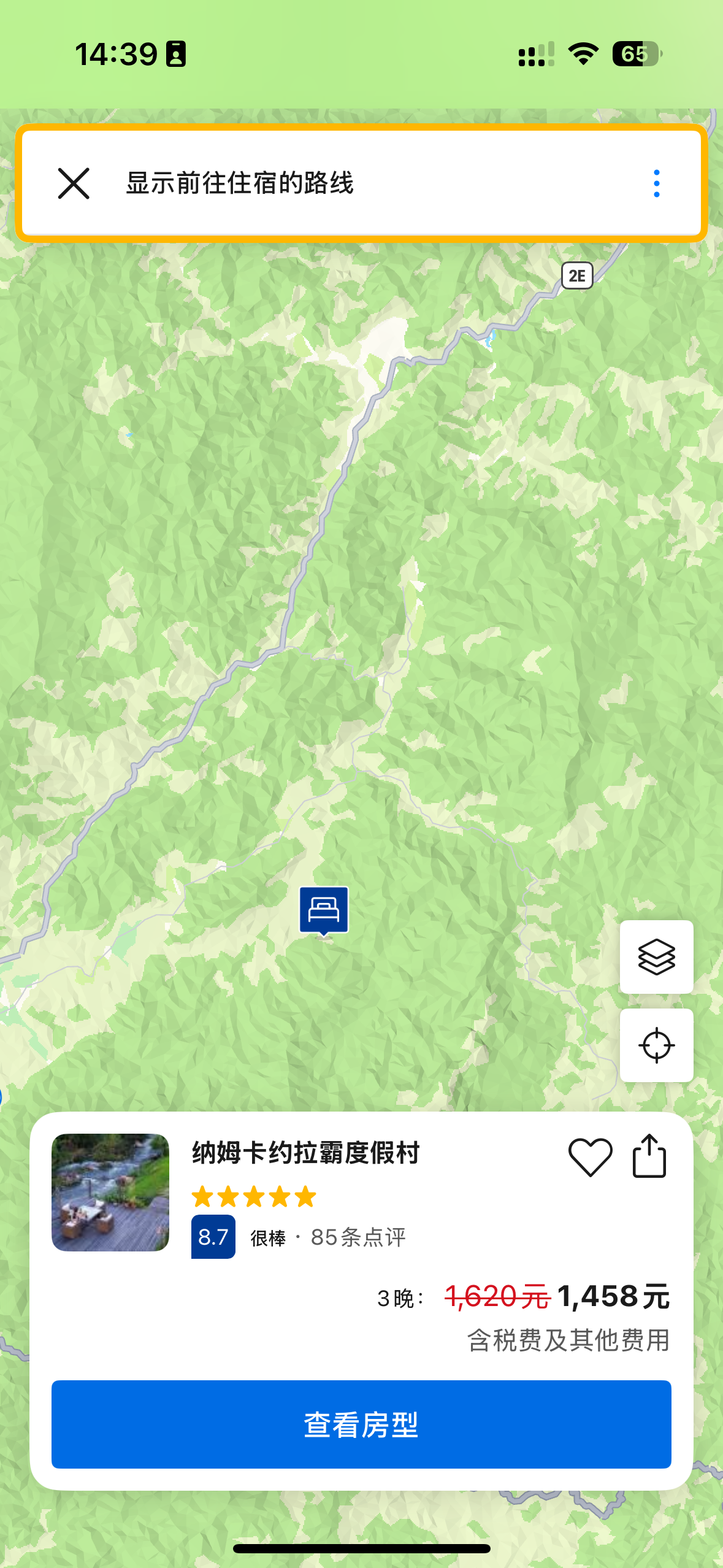The width and height of the screenshot is (723, 1568).
Task: Save 纳姆卡约拉霸度假村 with the heart icon
Action: [x=590, y=1156]
